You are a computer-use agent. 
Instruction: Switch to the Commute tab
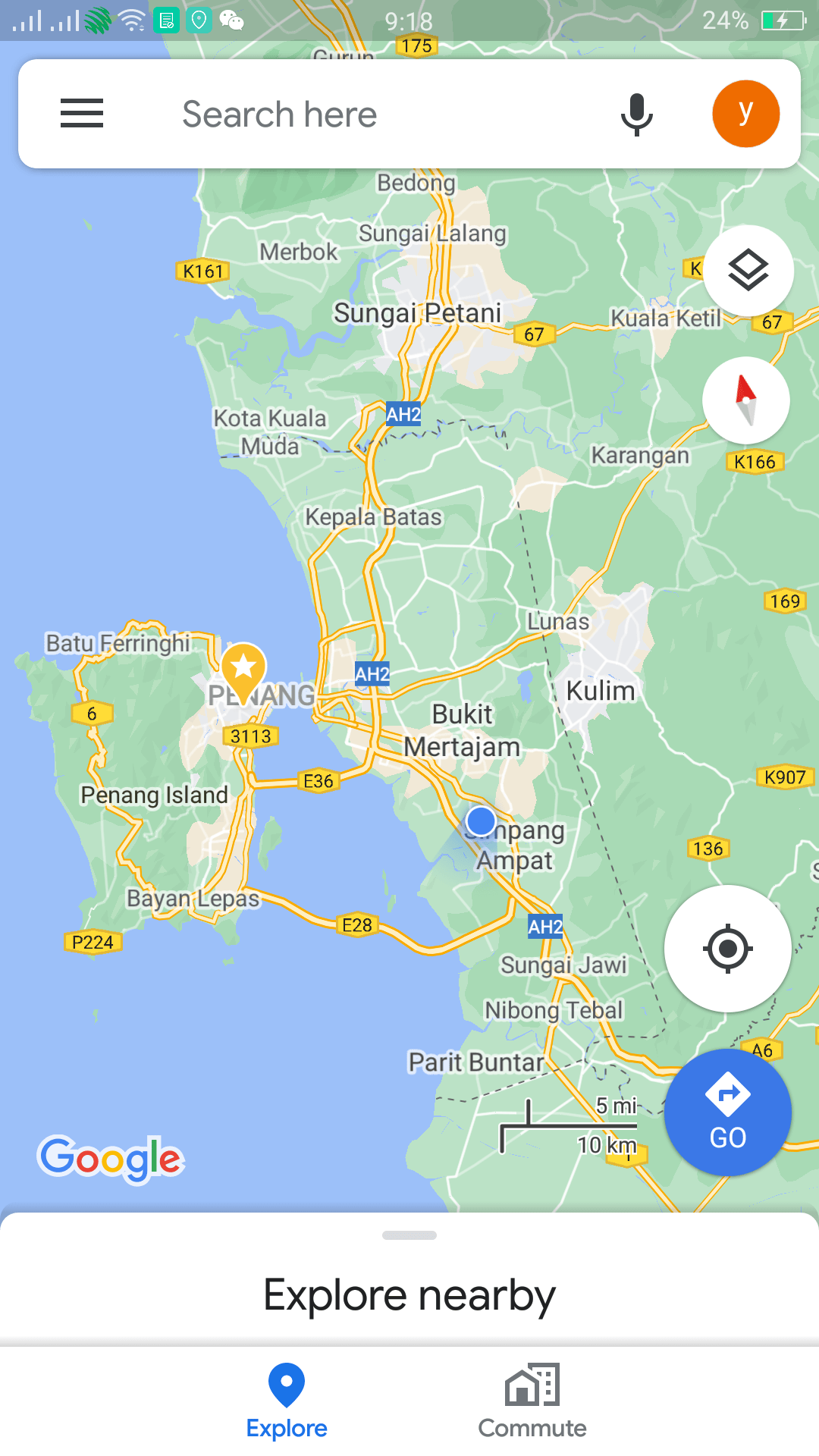click(532, 1401)
